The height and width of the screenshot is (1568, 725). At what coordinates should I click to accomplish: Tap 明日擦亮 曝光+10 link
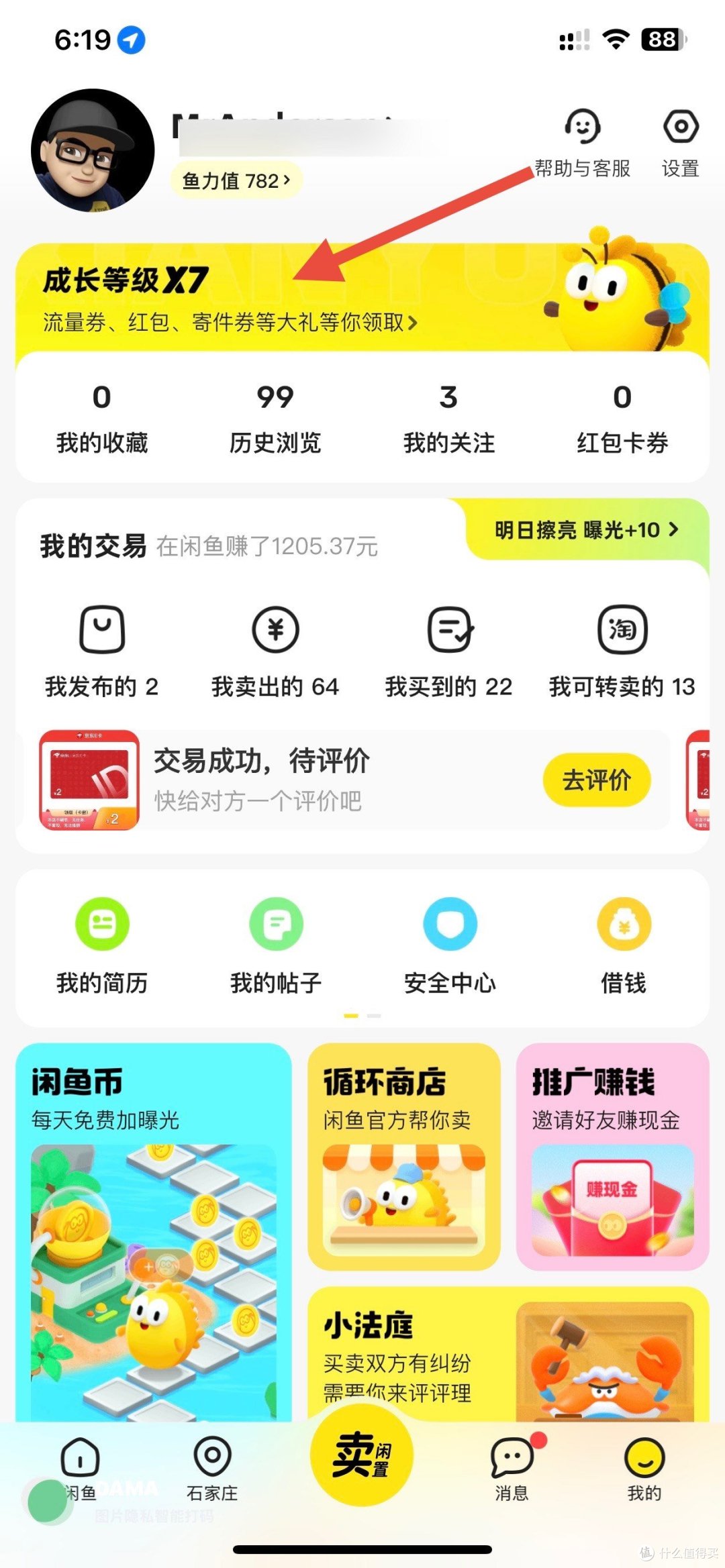pyautogui.click(x=587, y=530)
